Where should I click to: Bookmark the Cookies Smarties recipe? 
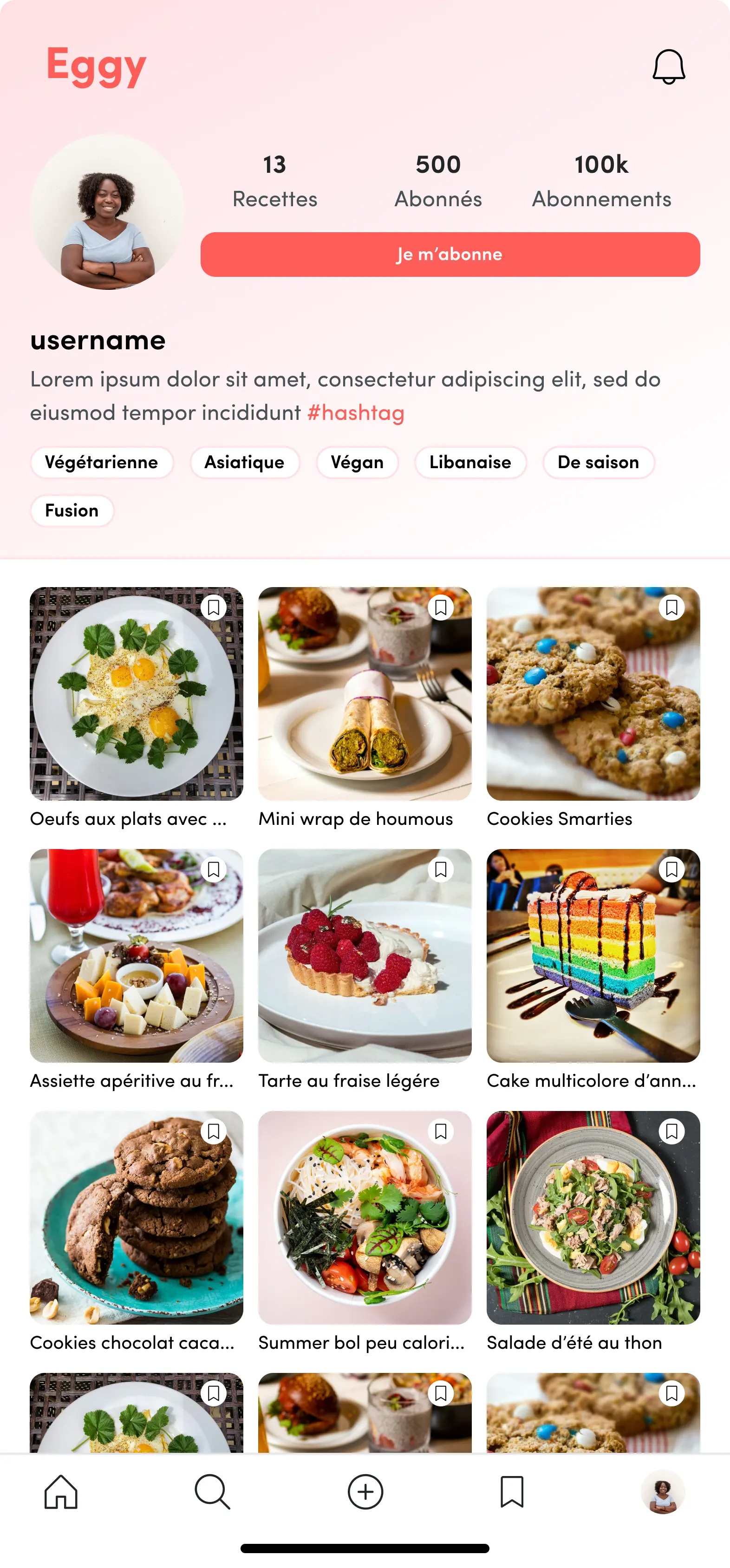(x=671, y=608)
